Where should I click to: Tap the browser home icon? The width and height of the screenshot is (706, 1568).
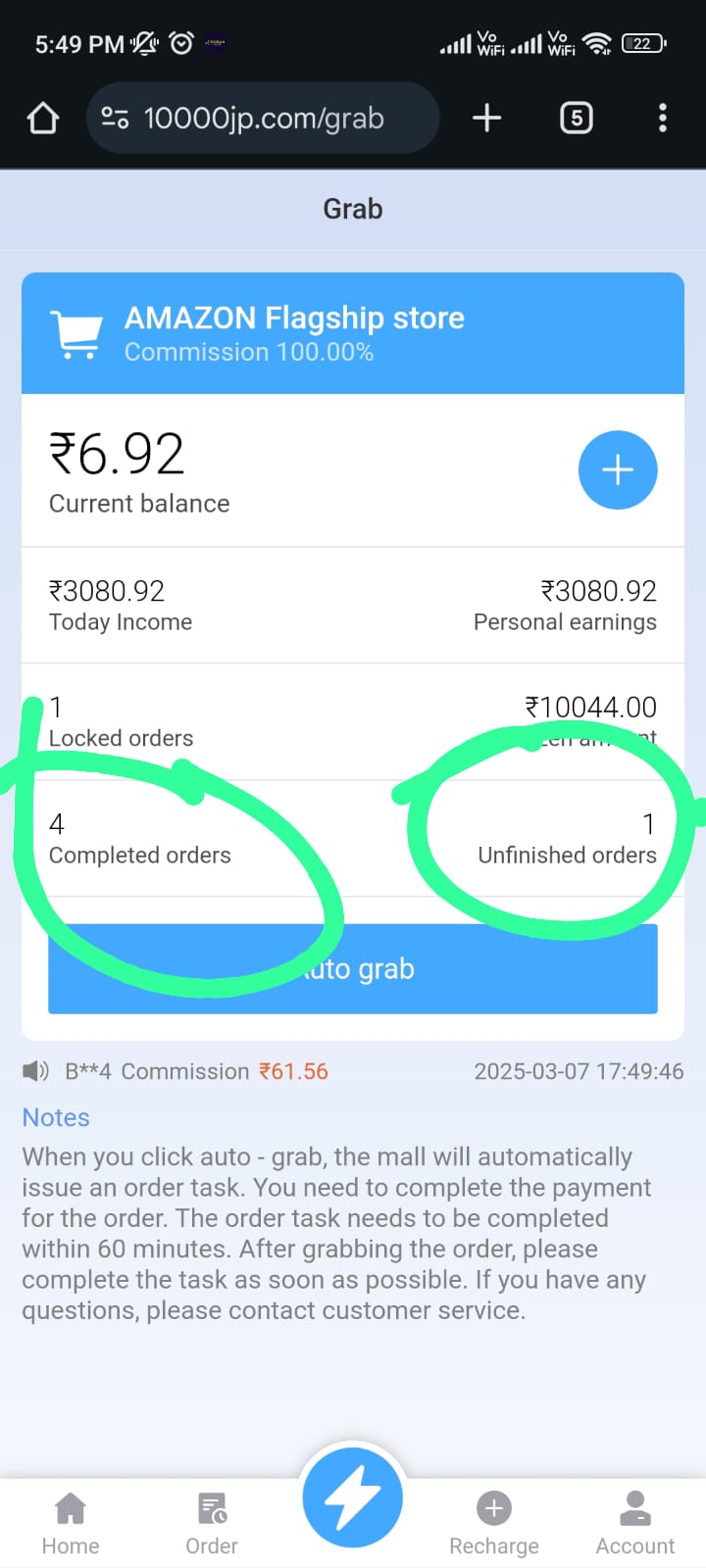(43, 119)
